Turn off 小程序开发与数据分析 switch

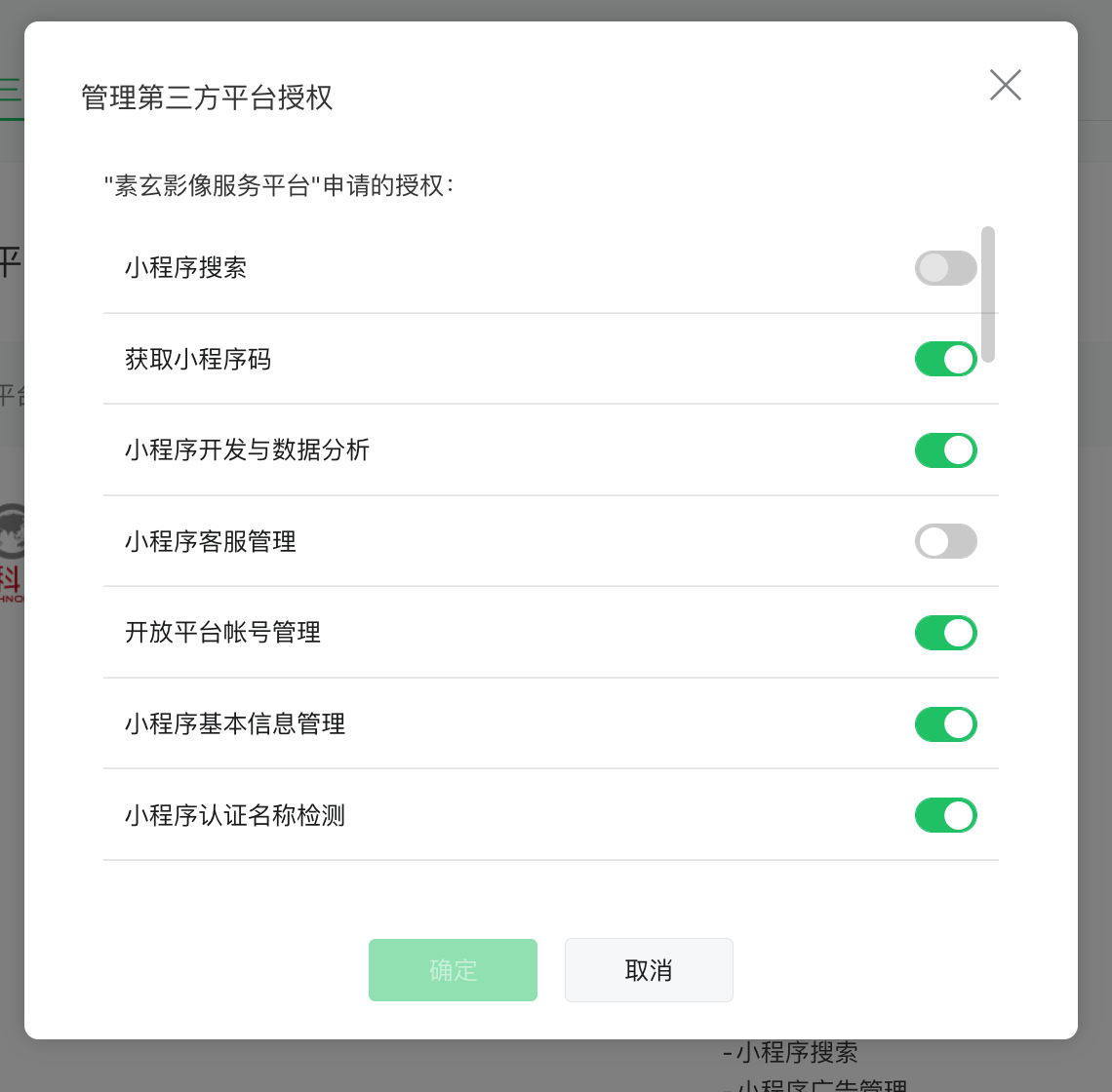click(x=945, y=450)
